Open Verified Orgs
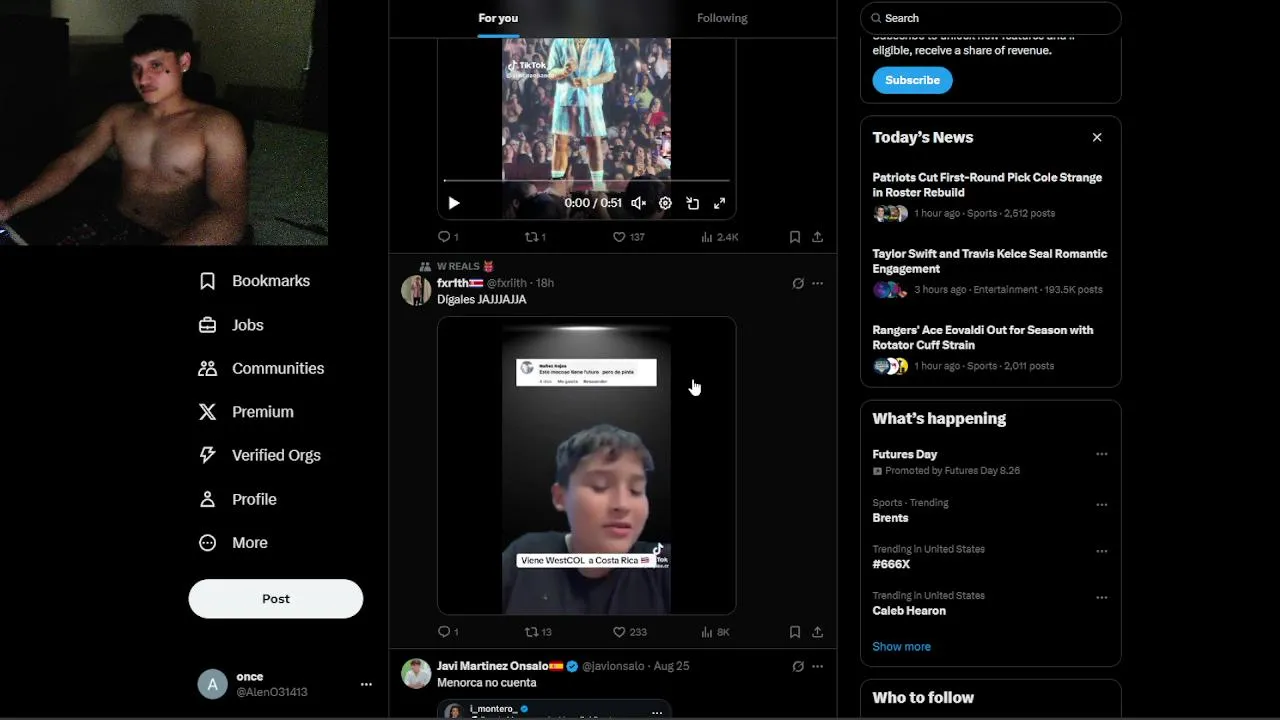This screenshot has height=720, width=1280. pyautogui.click(x=276, y=455)
